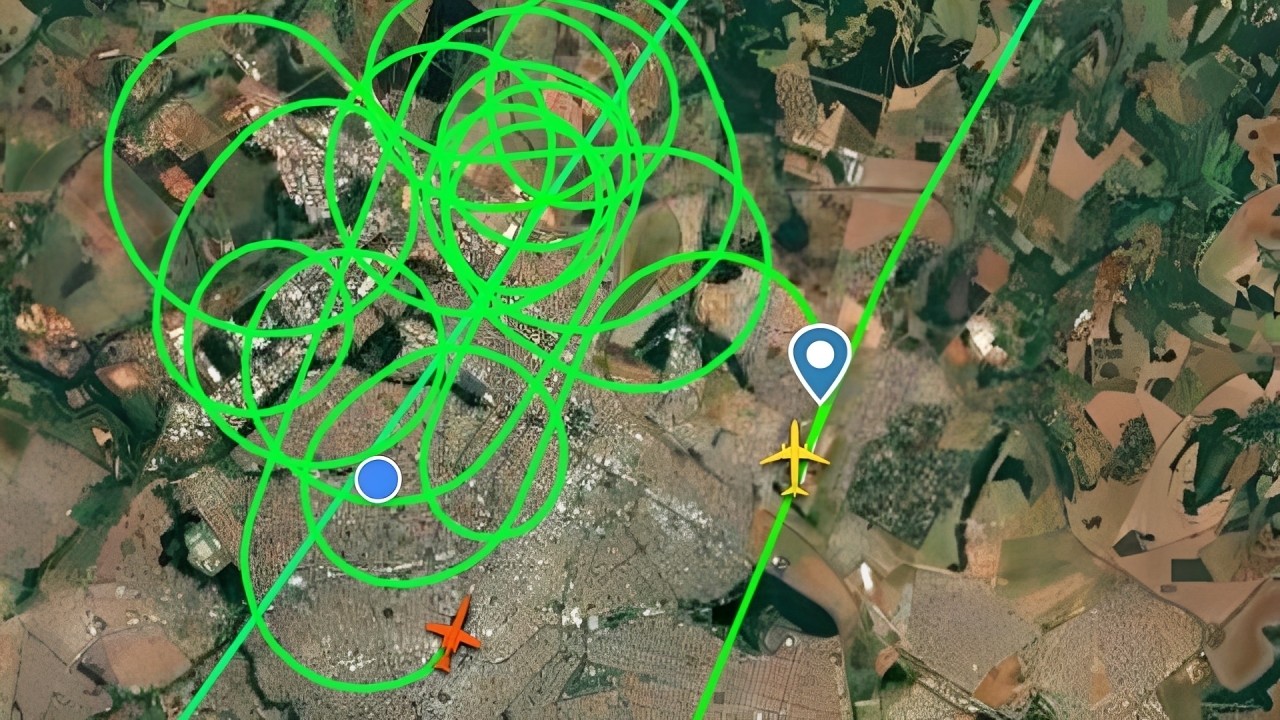Tap the blue location pin marker
Screen dimensions: 1280x720
coord(819,357)
